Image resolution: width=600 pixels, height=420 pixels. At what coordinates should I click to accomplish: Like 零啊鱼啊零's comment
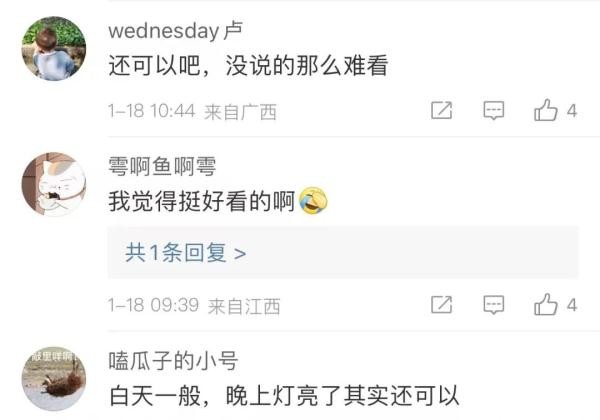[546, 305]
